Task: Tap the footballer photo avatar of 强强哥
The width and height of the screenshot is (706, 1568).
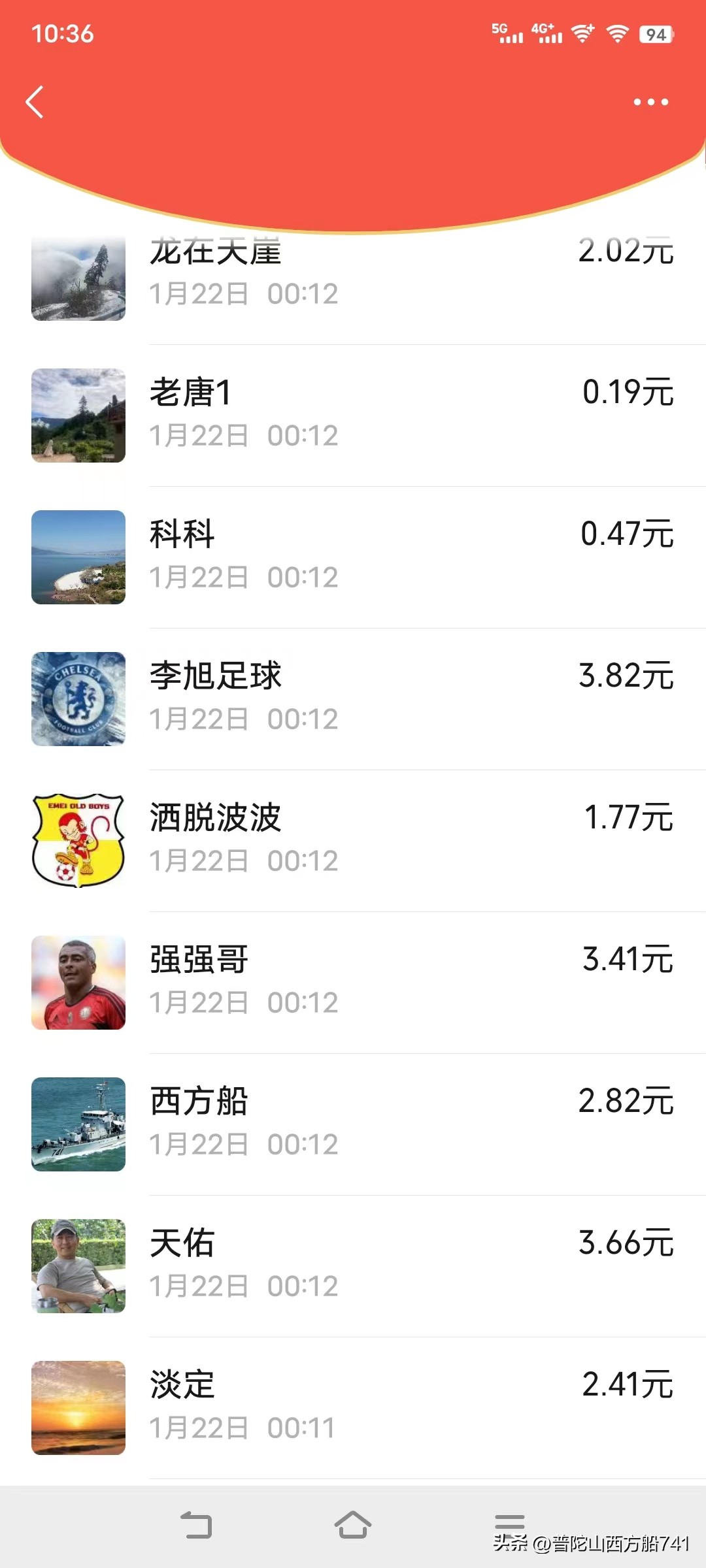Action: pyautogui.click(x=78, y=982)
